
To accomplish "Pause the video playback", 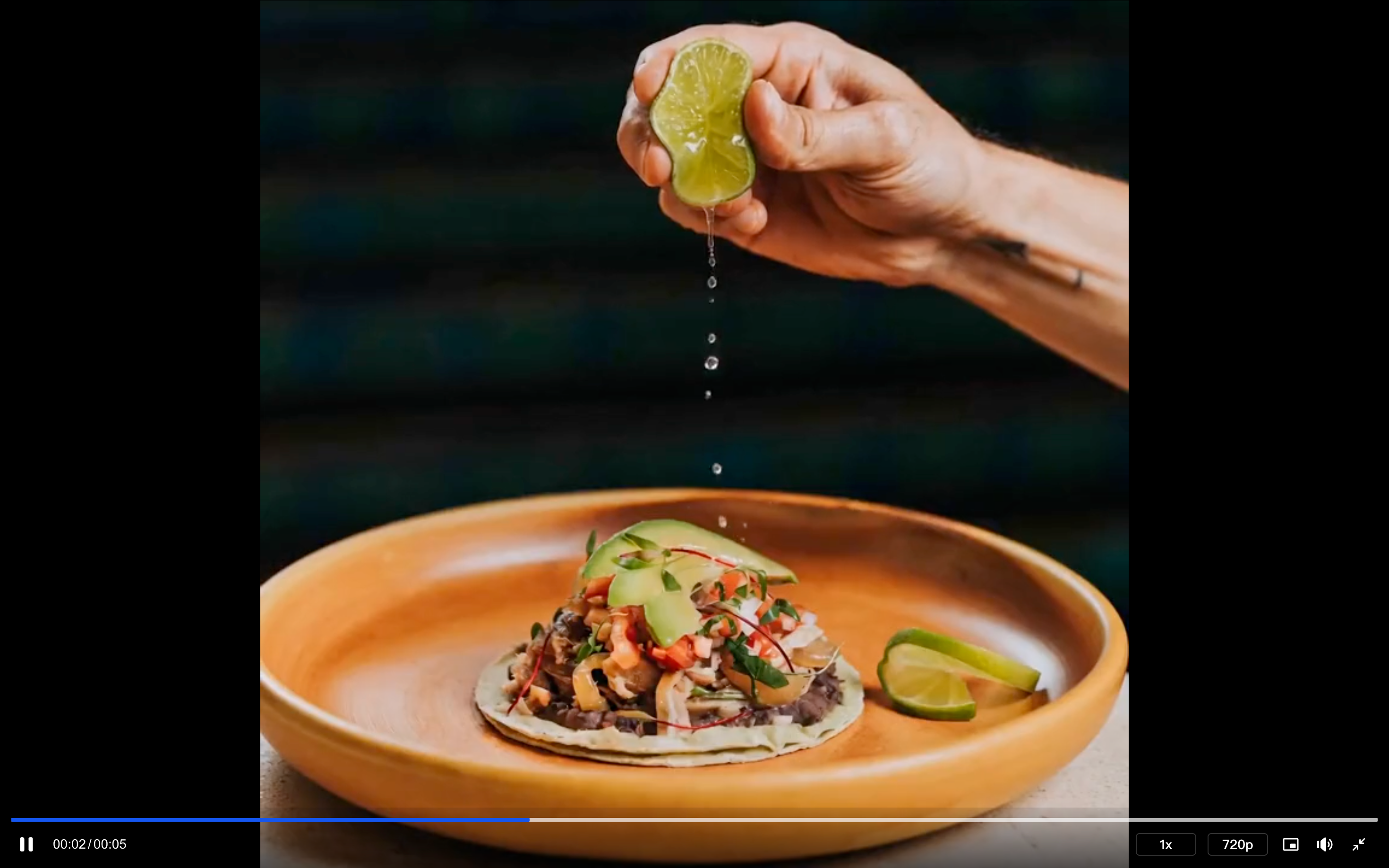I will pyautogui.click(x=26, y=844).
